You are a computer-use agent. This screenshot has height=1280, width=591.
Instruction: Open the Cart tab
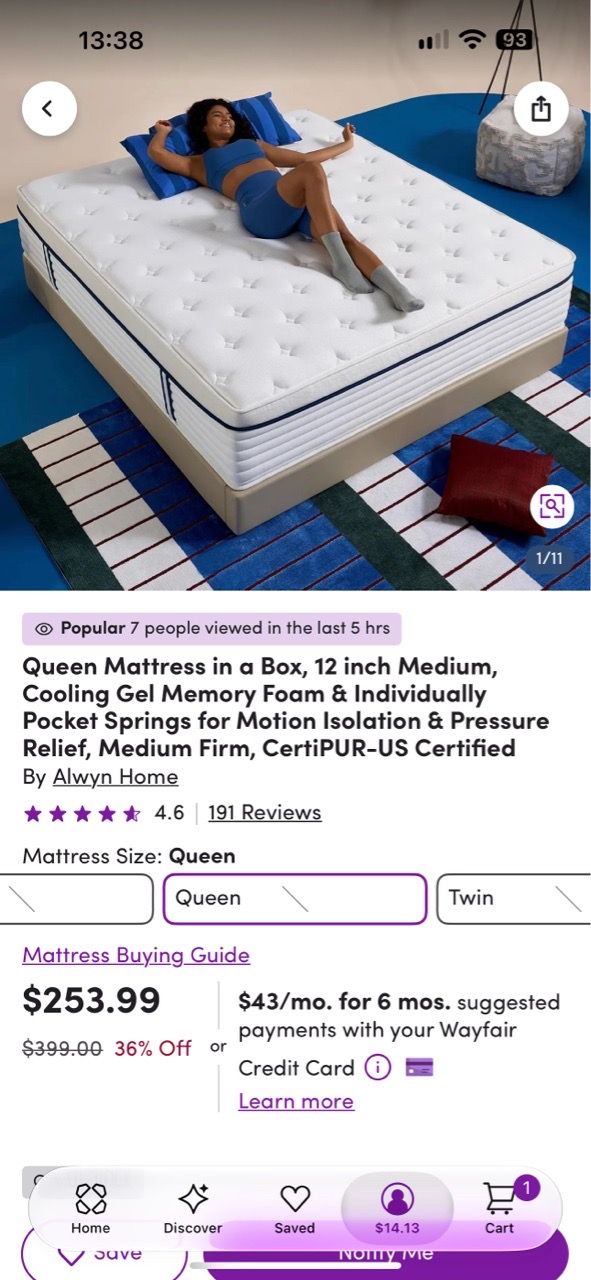[499, 1208]
